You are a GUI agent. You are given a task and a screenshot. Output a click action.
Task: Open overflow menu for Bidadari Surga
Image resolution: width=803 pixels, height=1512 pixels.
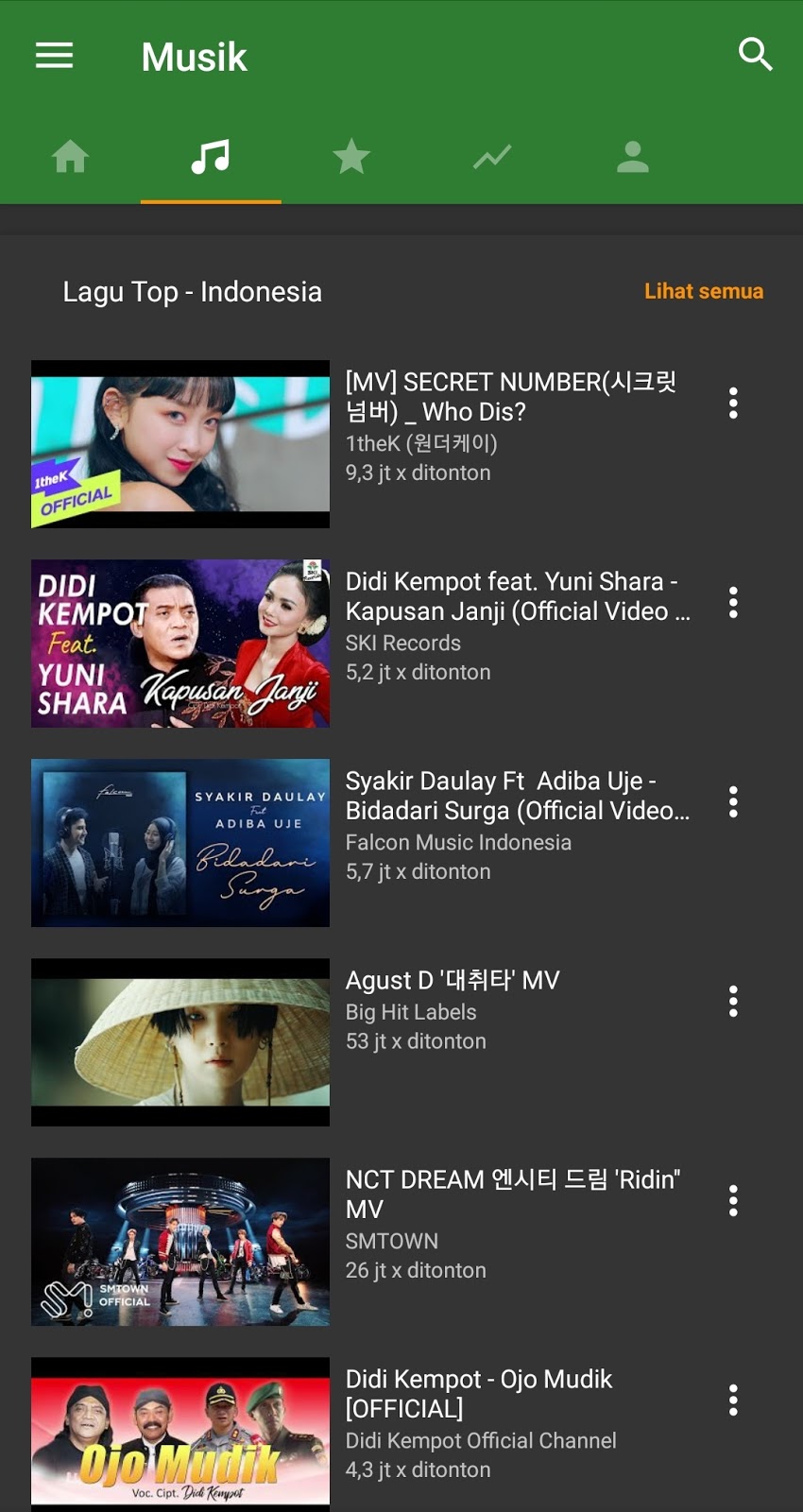pyautogui.click(x=733, y=802)
